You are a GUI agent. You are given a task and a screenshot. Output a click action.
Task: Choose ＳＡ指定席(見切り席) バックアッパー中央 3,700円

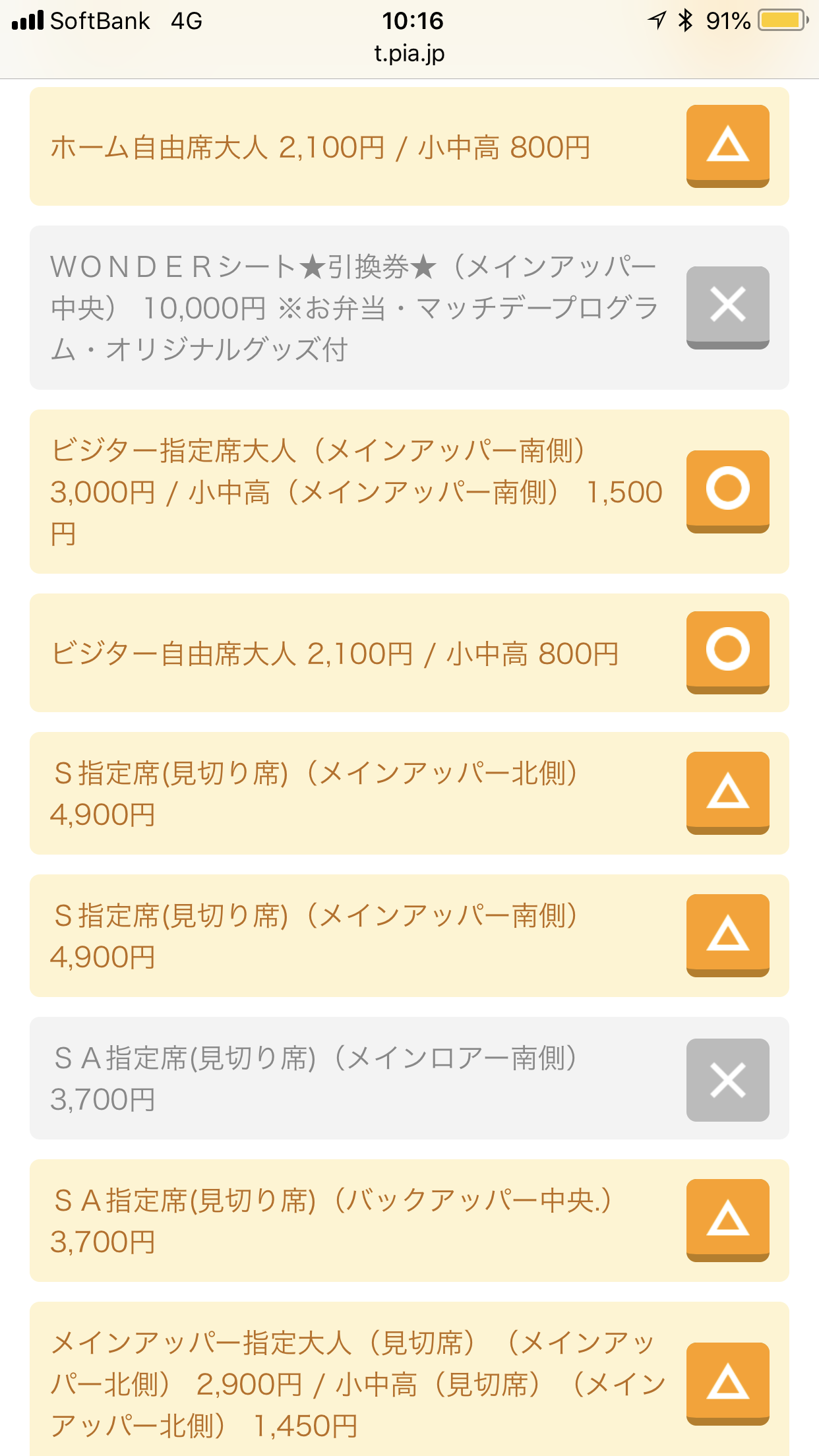pos(409,1221)
